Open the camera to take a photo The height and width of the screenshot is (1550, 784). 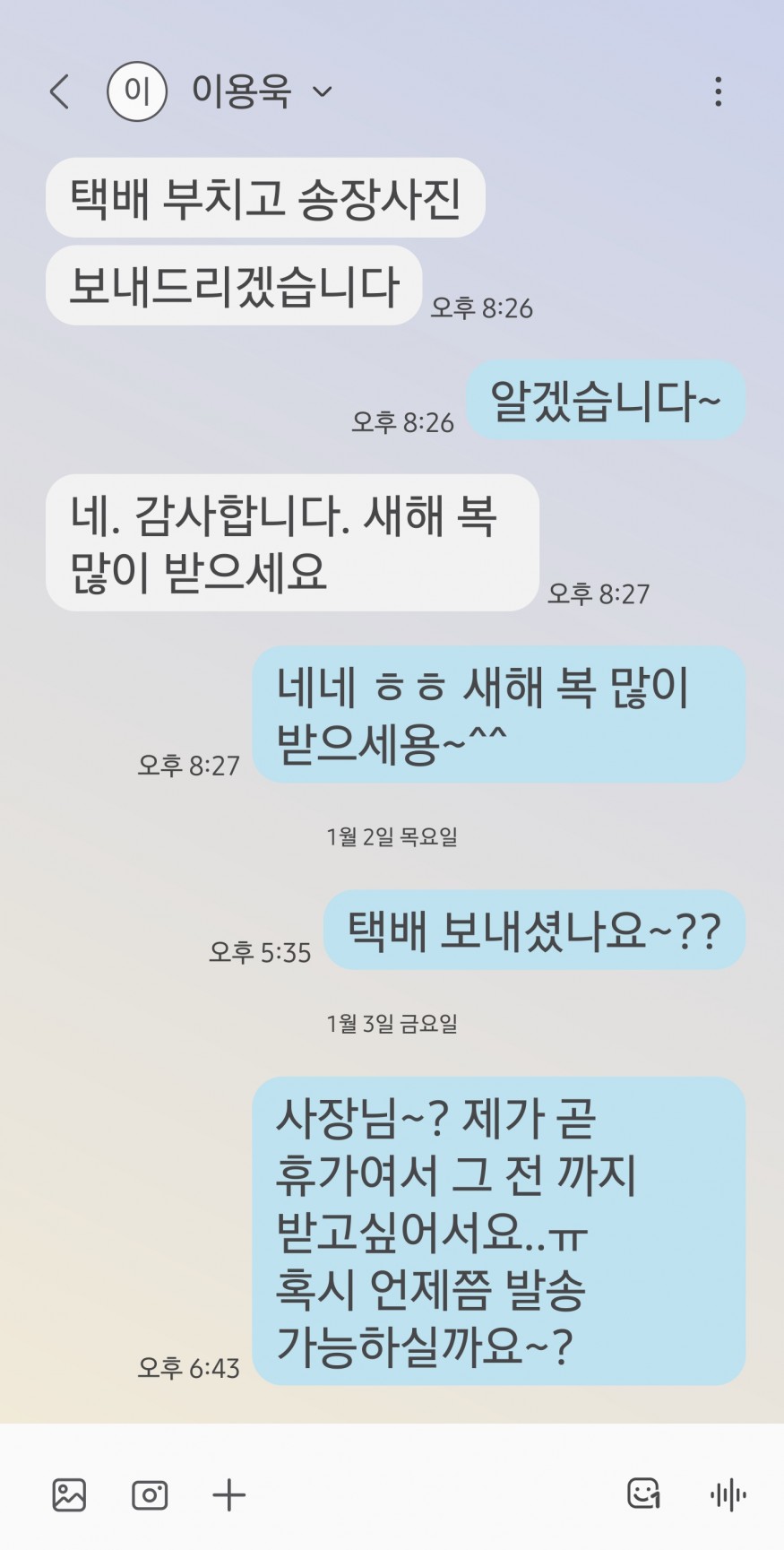(x=150, y=1494)
